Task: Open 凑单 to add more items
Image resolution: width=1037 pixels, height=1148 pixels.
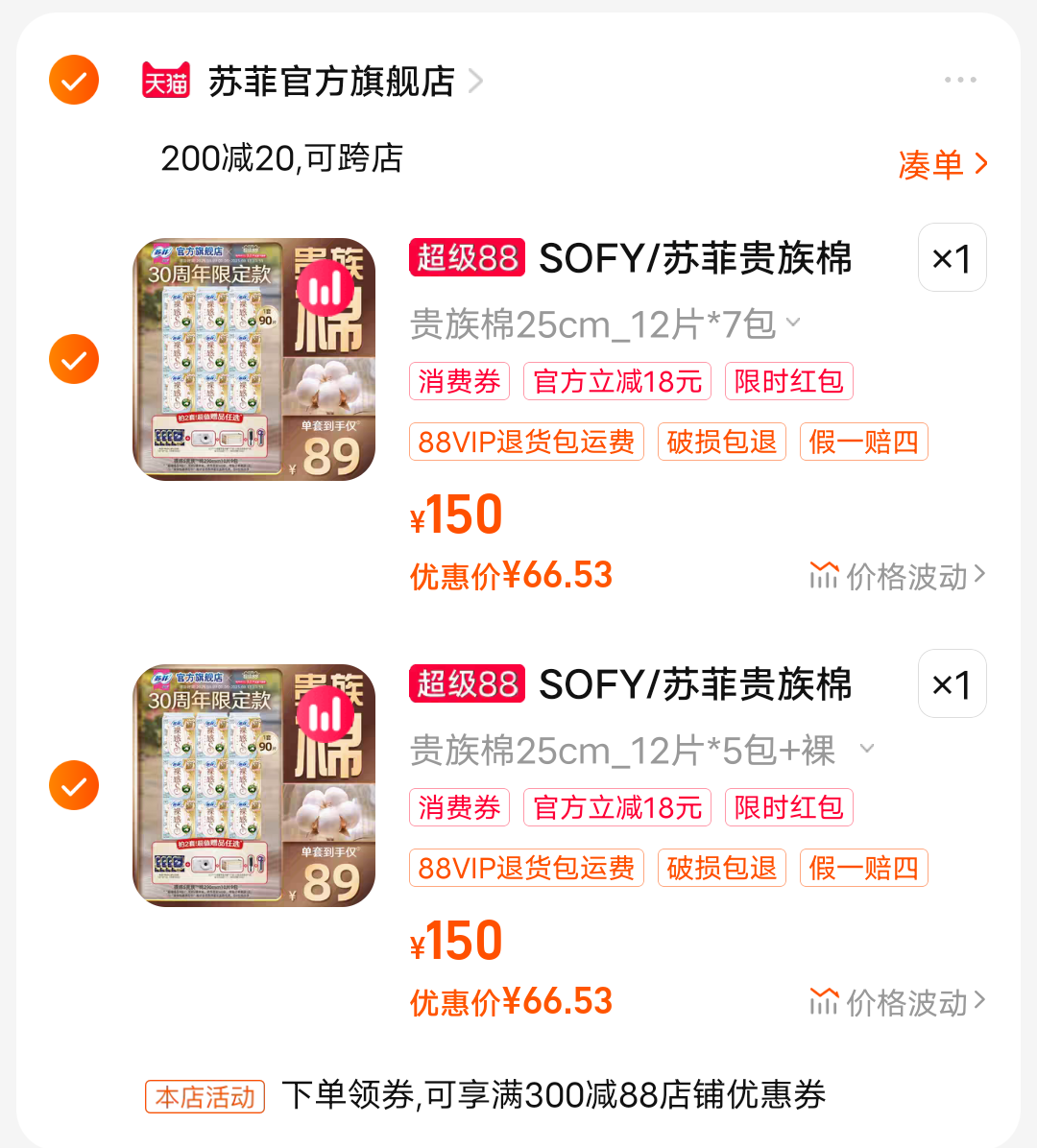Action: [x=944, y=164]
